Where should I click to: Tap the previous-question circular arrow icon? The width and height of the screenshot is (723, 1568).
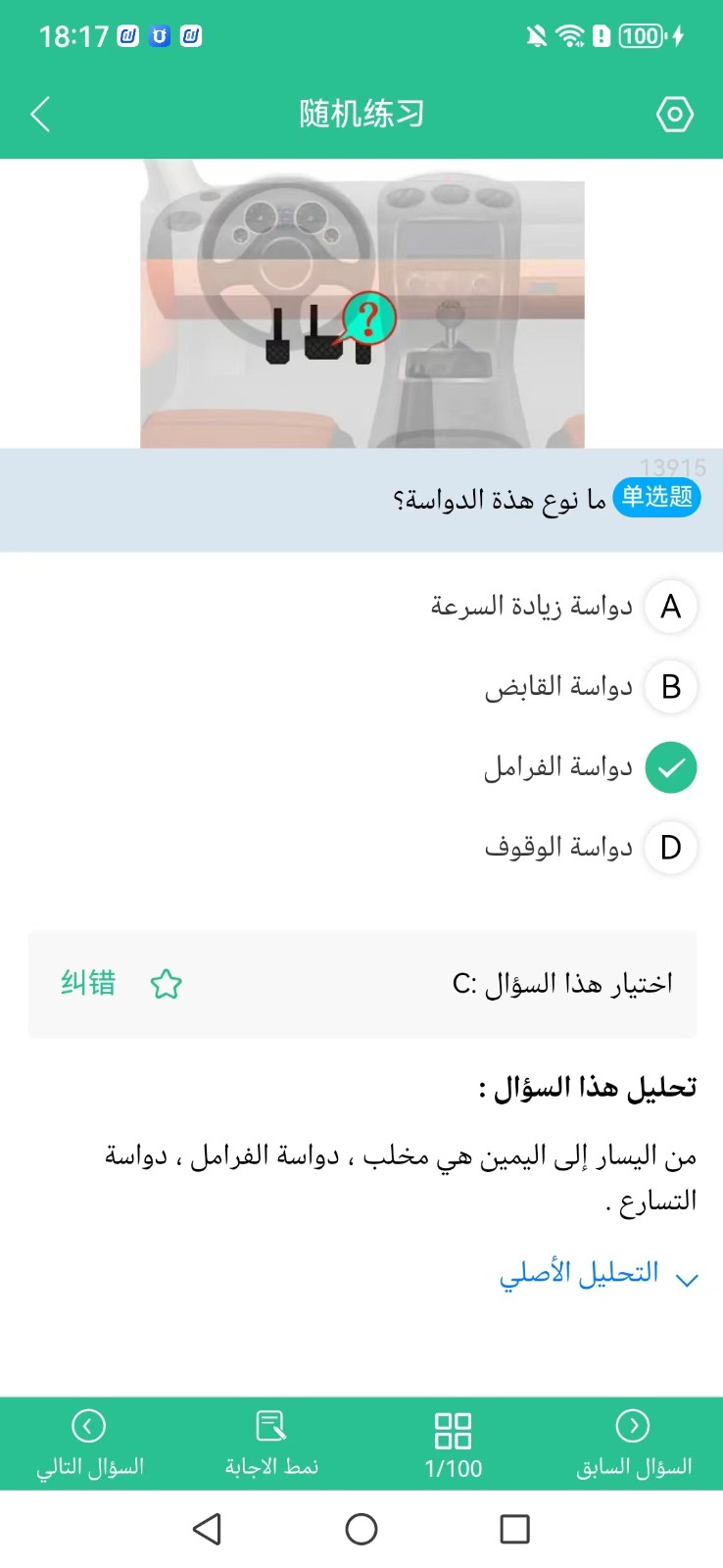[x=633, y=1426]
